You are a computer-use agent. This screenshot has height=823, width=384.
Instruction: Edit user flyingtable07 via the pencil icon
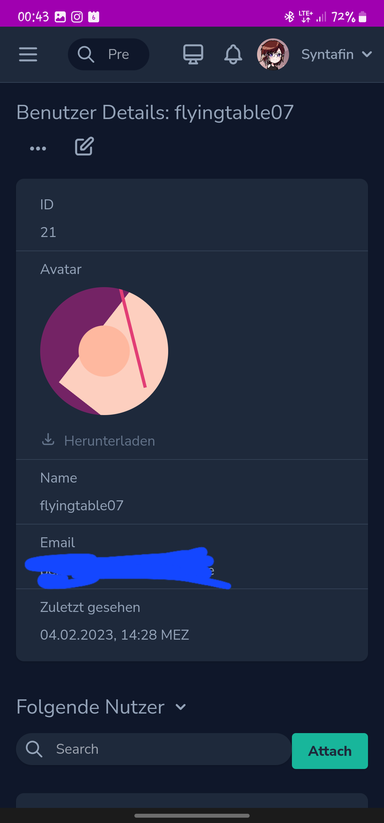click(x=84, y=146)
